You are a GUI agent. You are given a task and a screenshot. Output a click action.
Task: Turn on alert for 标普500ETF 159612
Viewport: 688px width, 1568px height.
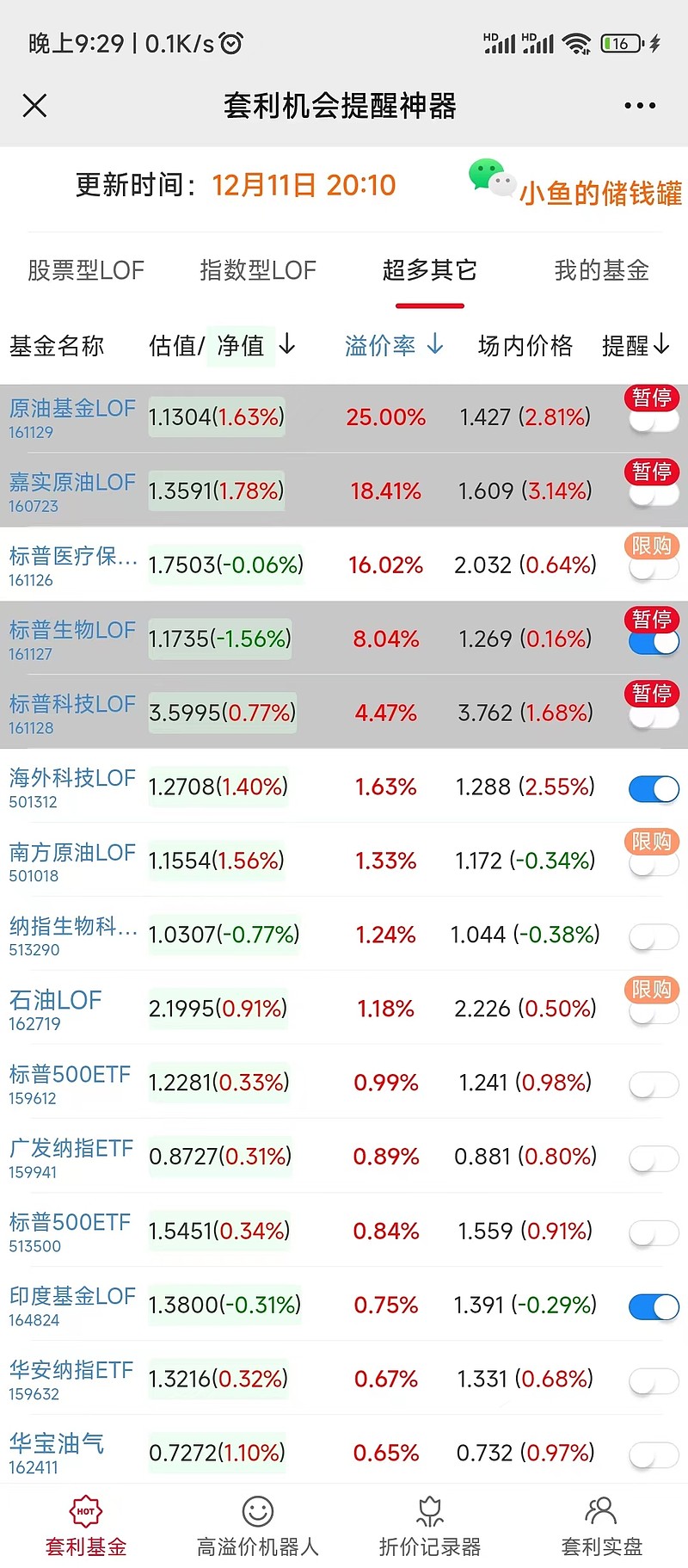(654, 1084)
